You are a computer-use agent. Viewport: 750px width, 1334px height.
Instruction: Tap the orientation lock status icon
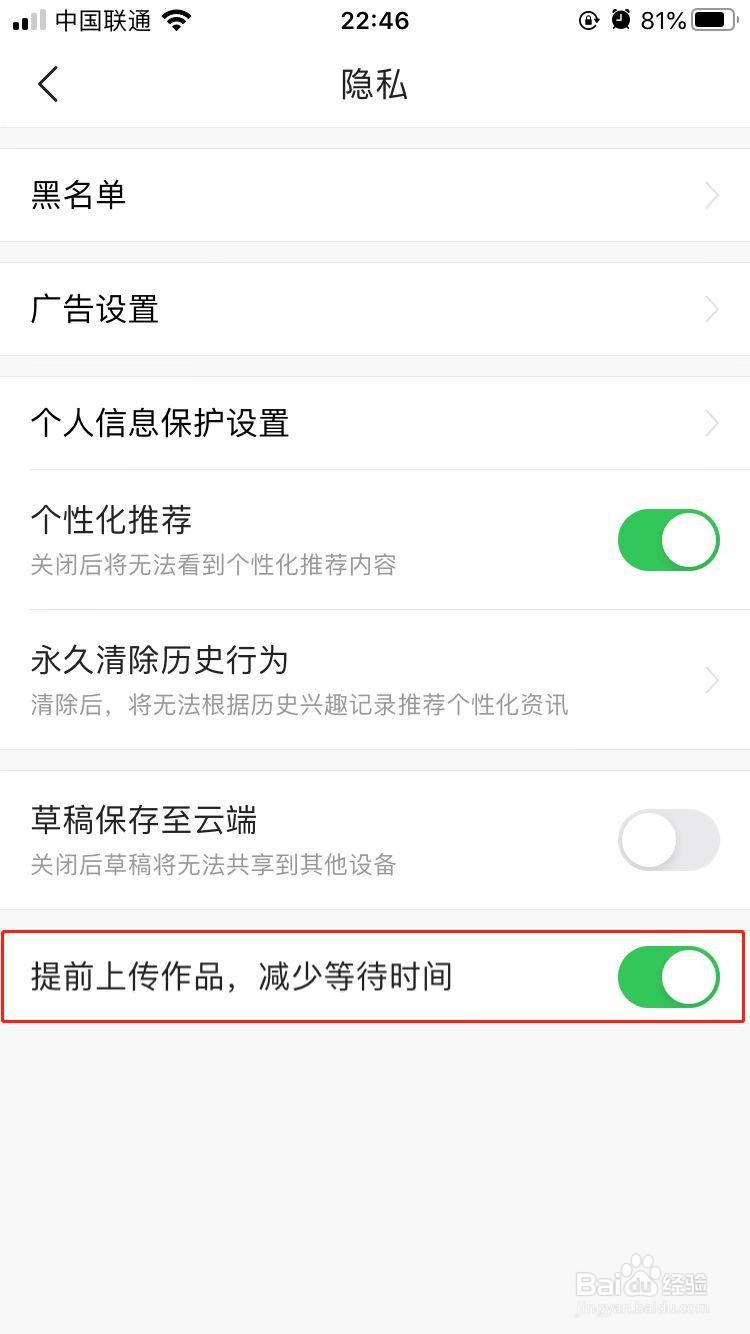pyautogui.click(x=588, y=19)
